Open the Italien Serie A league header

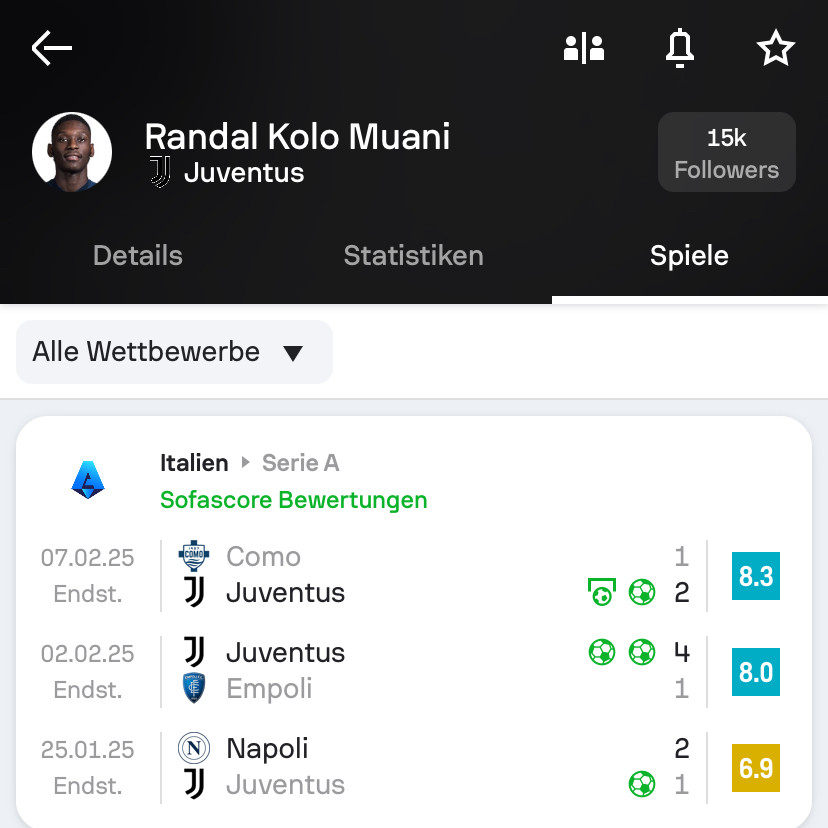(x=250, y=464)
